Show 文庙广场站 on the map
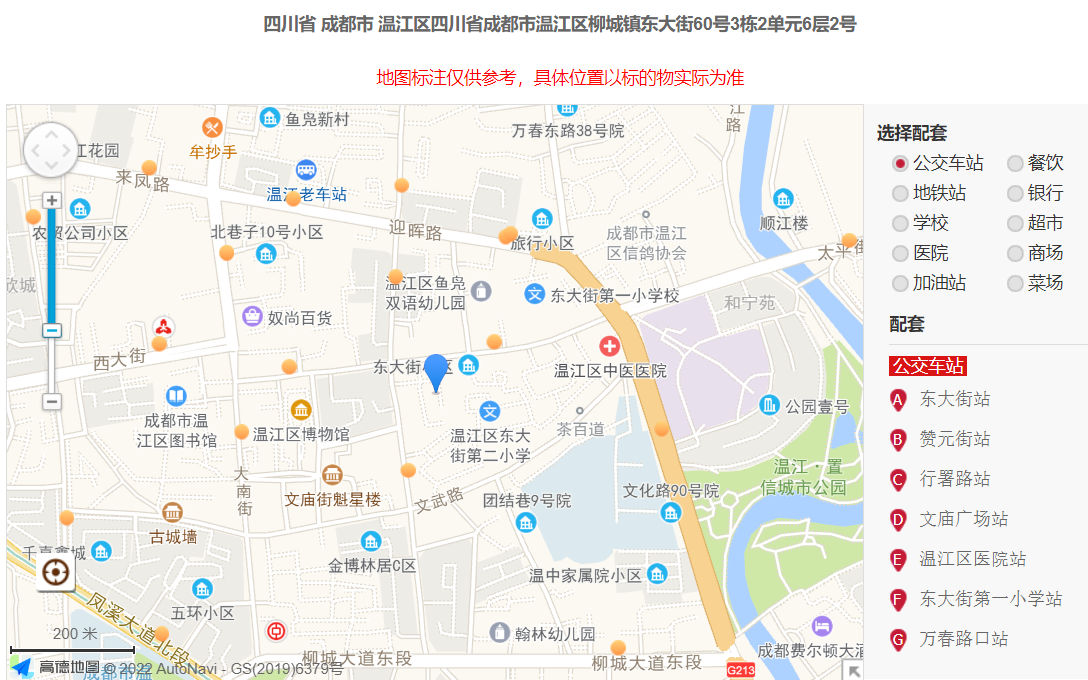This screenshot has width=1088, height=680. (x=963, y=519)
